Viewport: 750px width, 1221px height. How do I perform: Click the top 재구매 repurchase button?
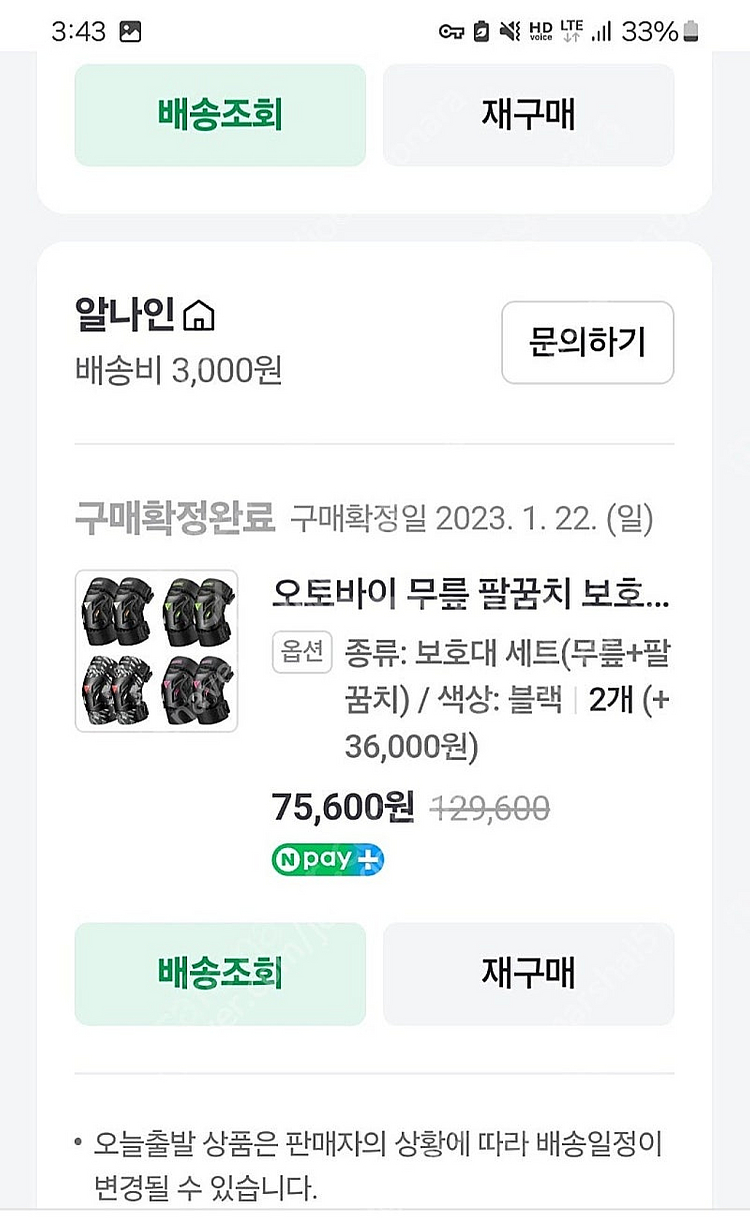(530, 114)
